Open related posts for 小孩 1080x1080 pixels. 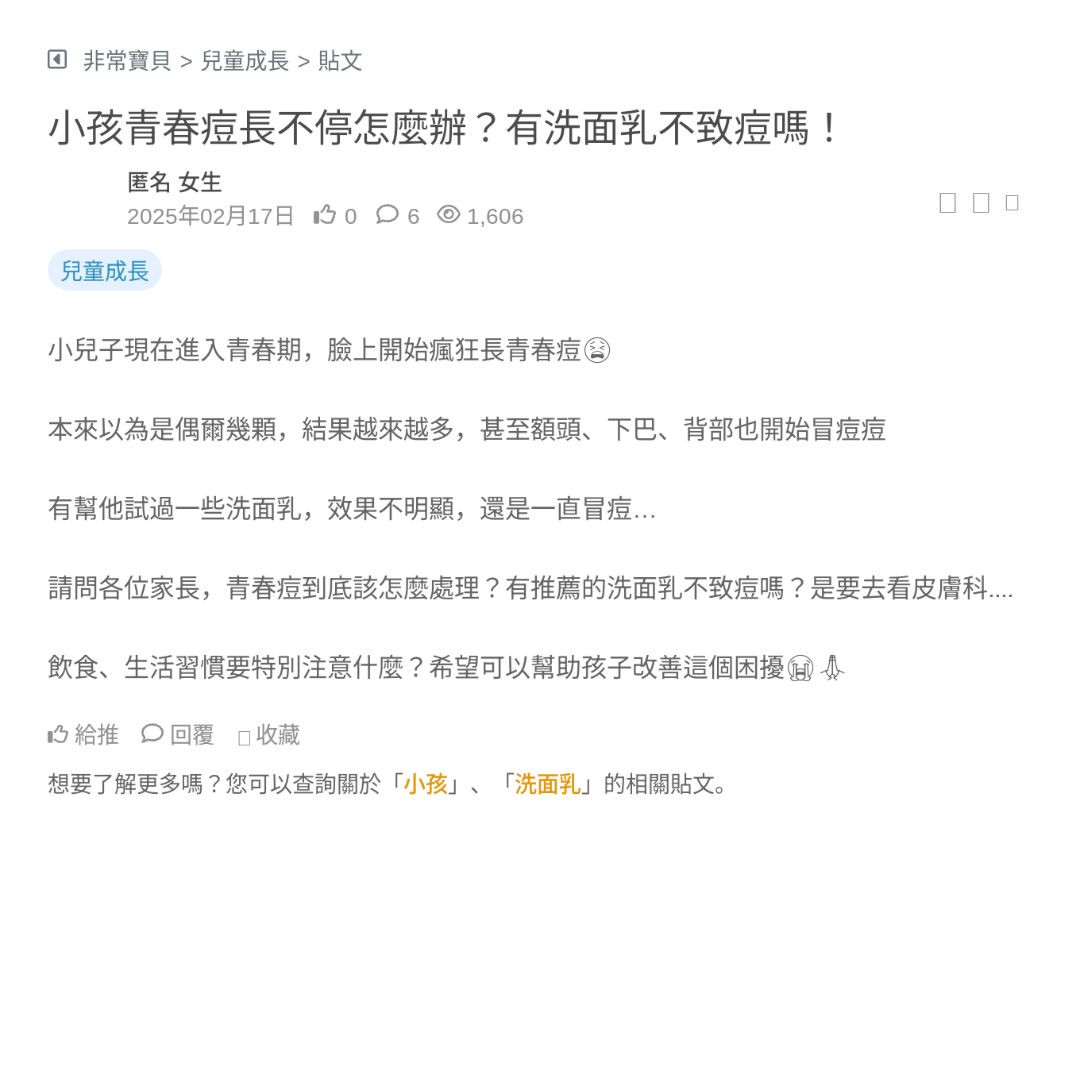[x=425, y=784]
